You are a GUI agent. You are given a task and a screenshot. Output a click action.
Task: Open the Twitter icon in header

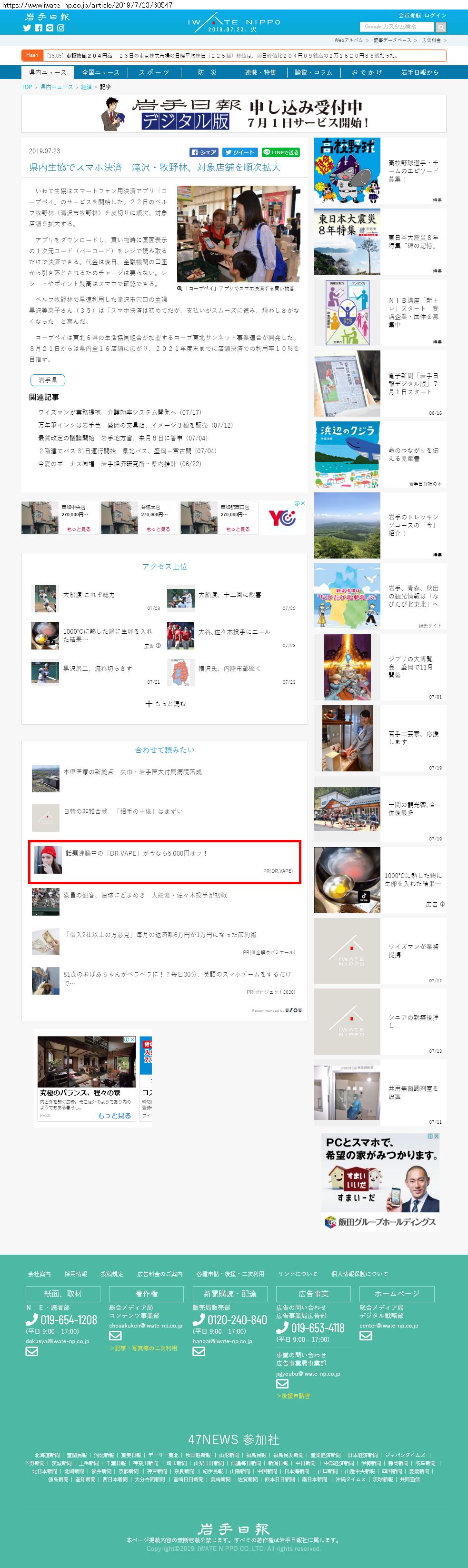point(27,28)
